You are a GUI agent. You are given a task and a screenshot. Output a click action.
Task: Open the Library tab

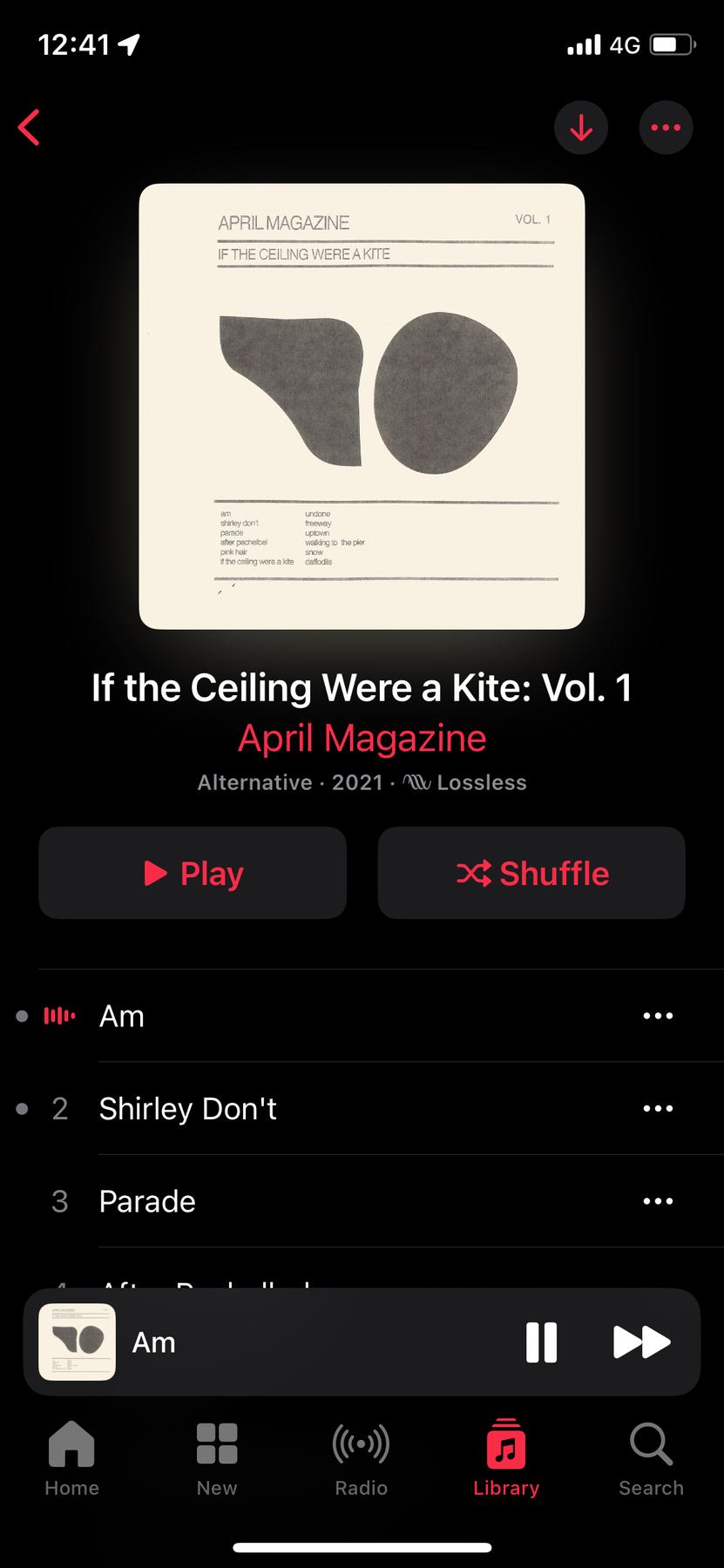click(506, 1458)
